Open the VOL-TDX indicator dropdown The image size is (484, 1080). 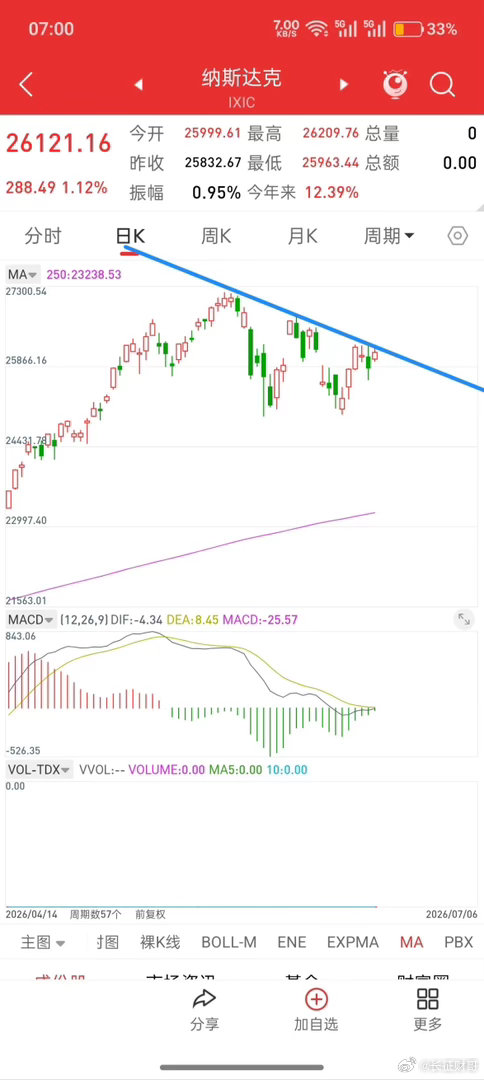click(x=39, y=769)
